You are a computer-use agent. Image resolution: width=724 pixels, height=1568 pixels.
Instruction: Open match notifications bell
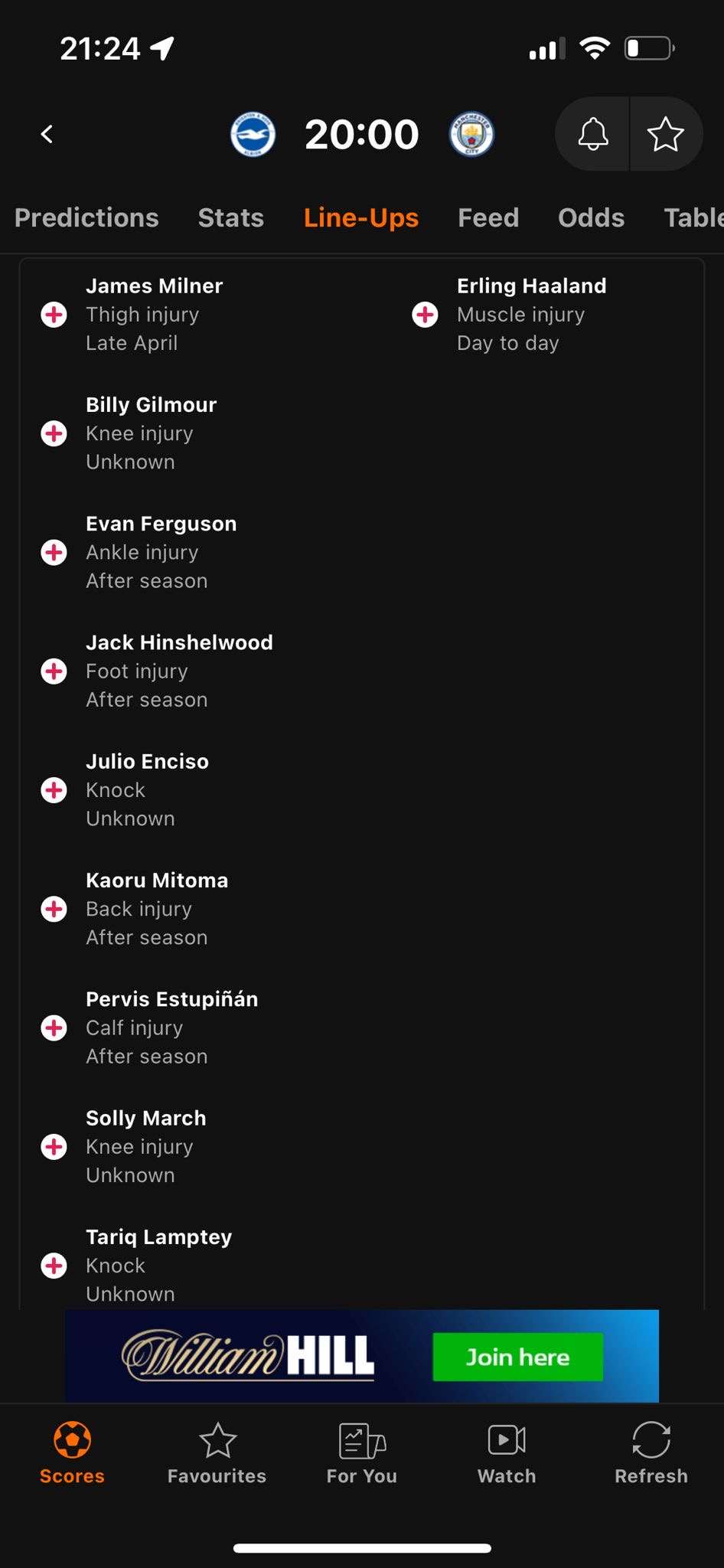pyautogui.click(x=592, y=134)
